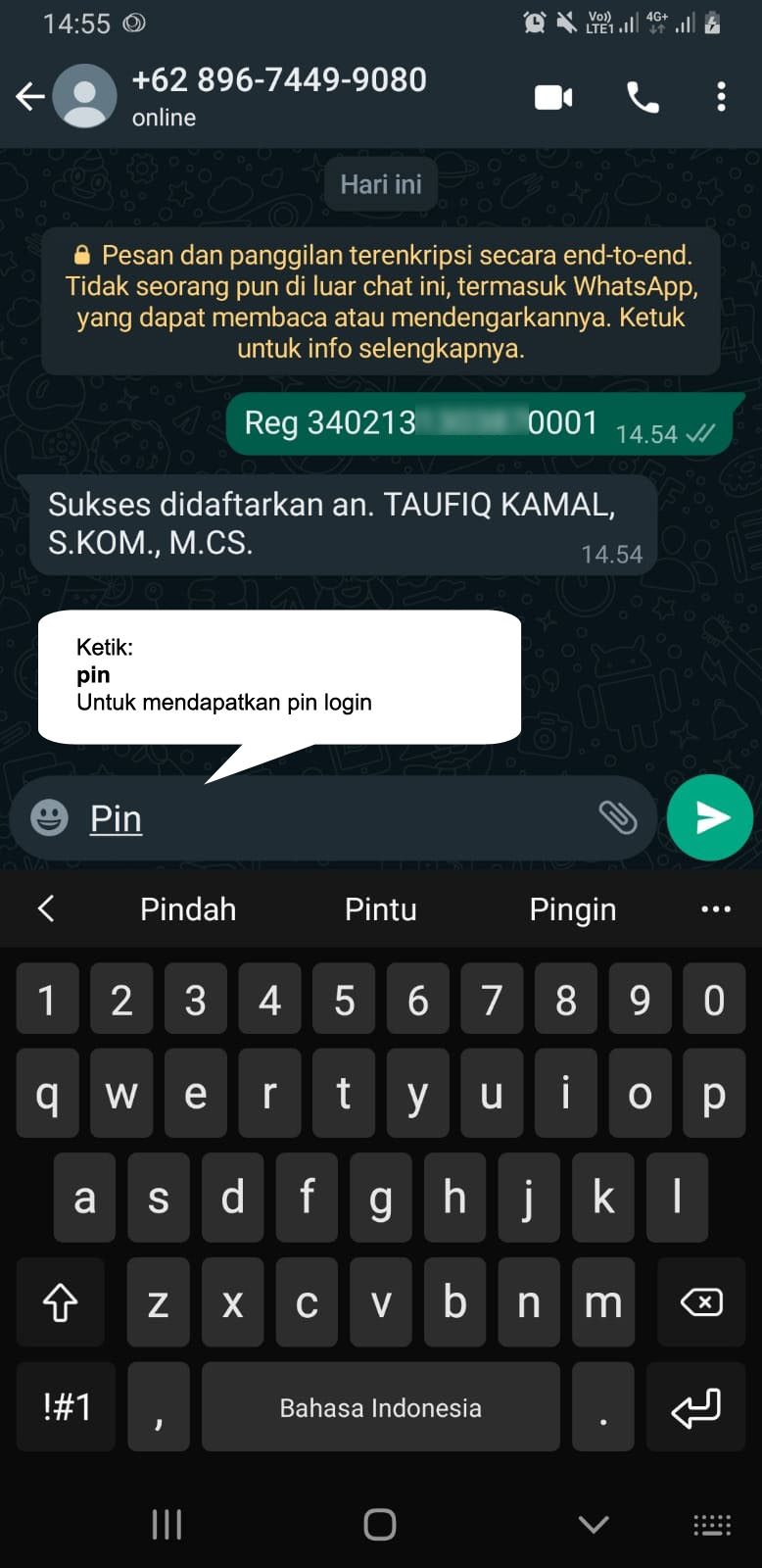The height and width of the screenshot is (1568, 762).
Task: Go back from the chat
Action: [30, 96]
